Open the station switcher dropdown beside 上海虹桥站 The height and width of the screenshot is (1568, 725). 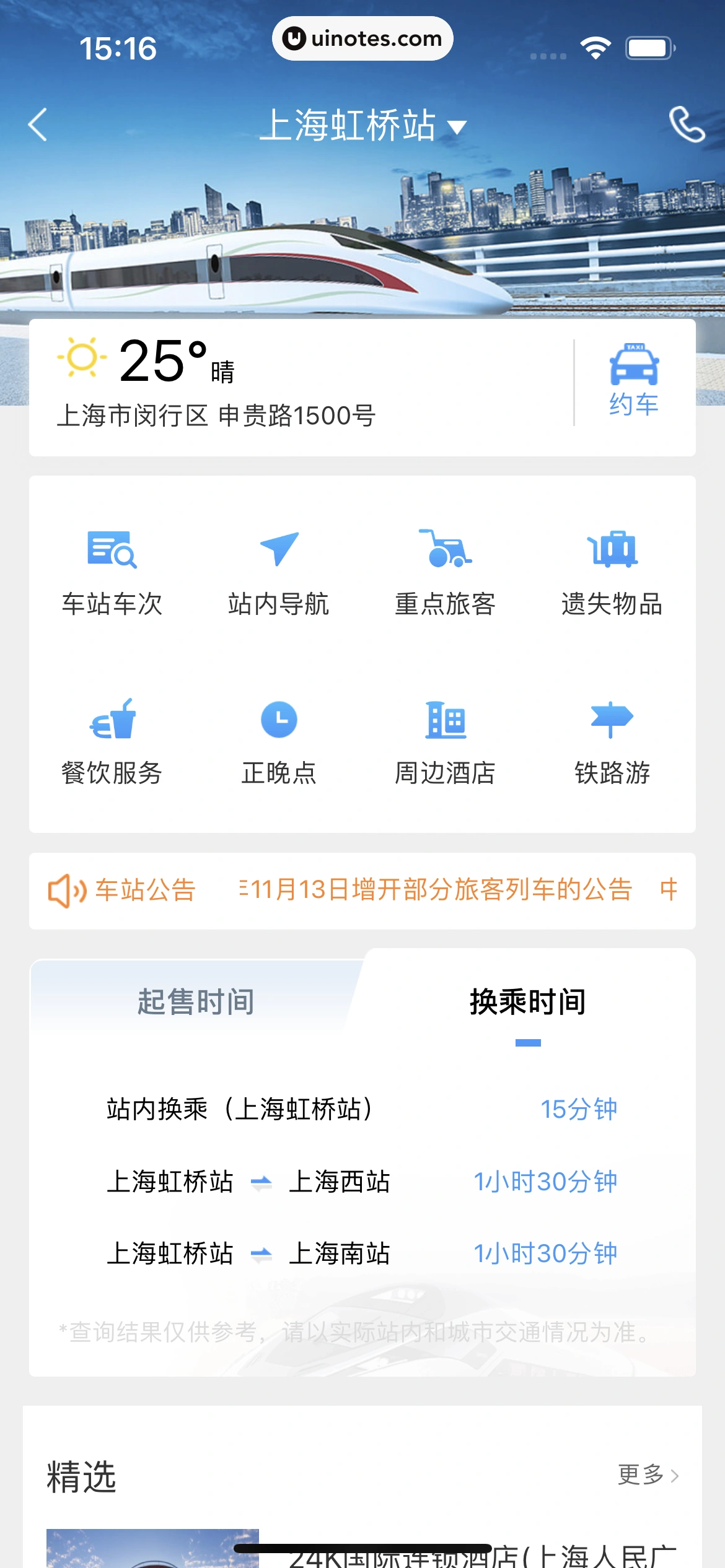[457, 126]
